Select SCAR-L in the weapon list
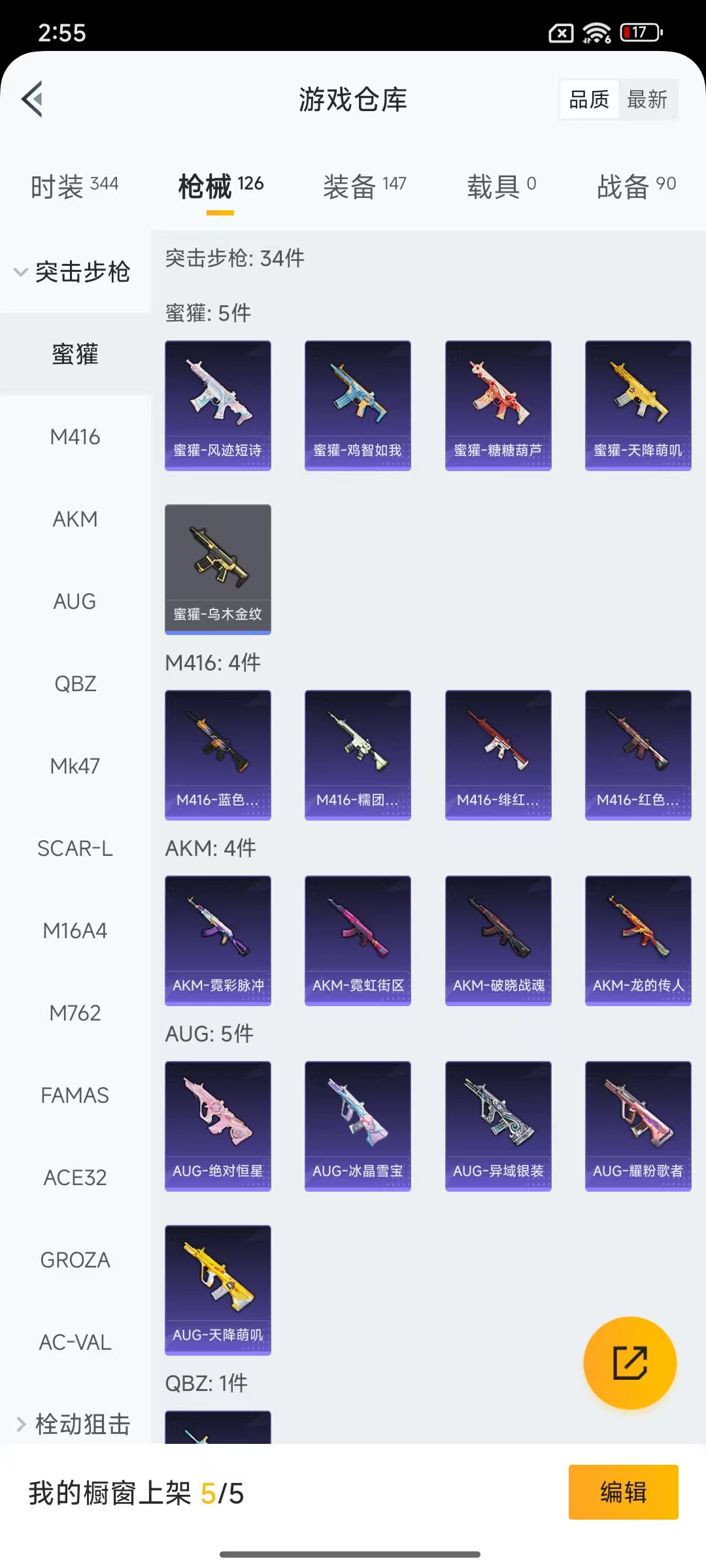 [x=75, y=848]
